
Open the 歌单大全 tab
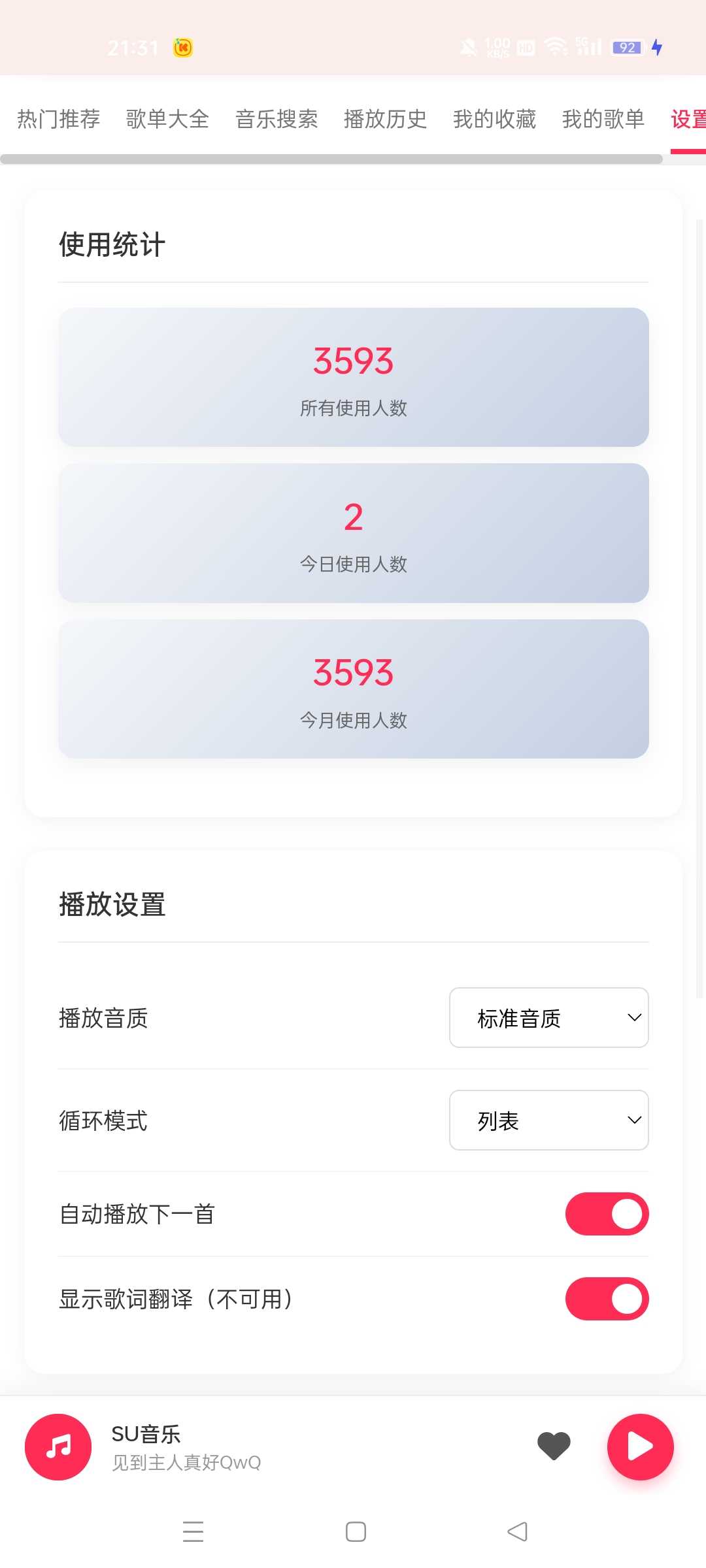(x=167, y=119)
